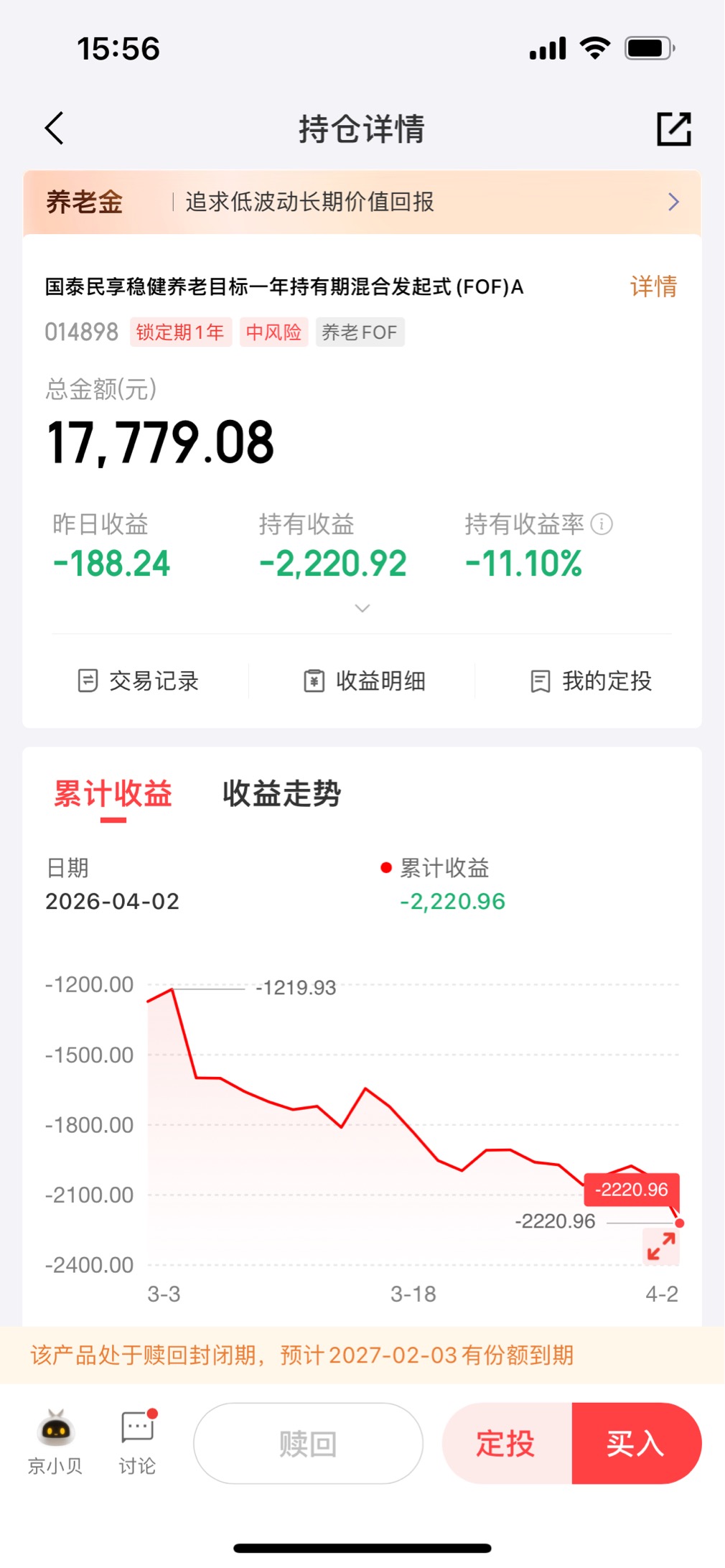Expand the chart to full screen

click(660, 1246)
